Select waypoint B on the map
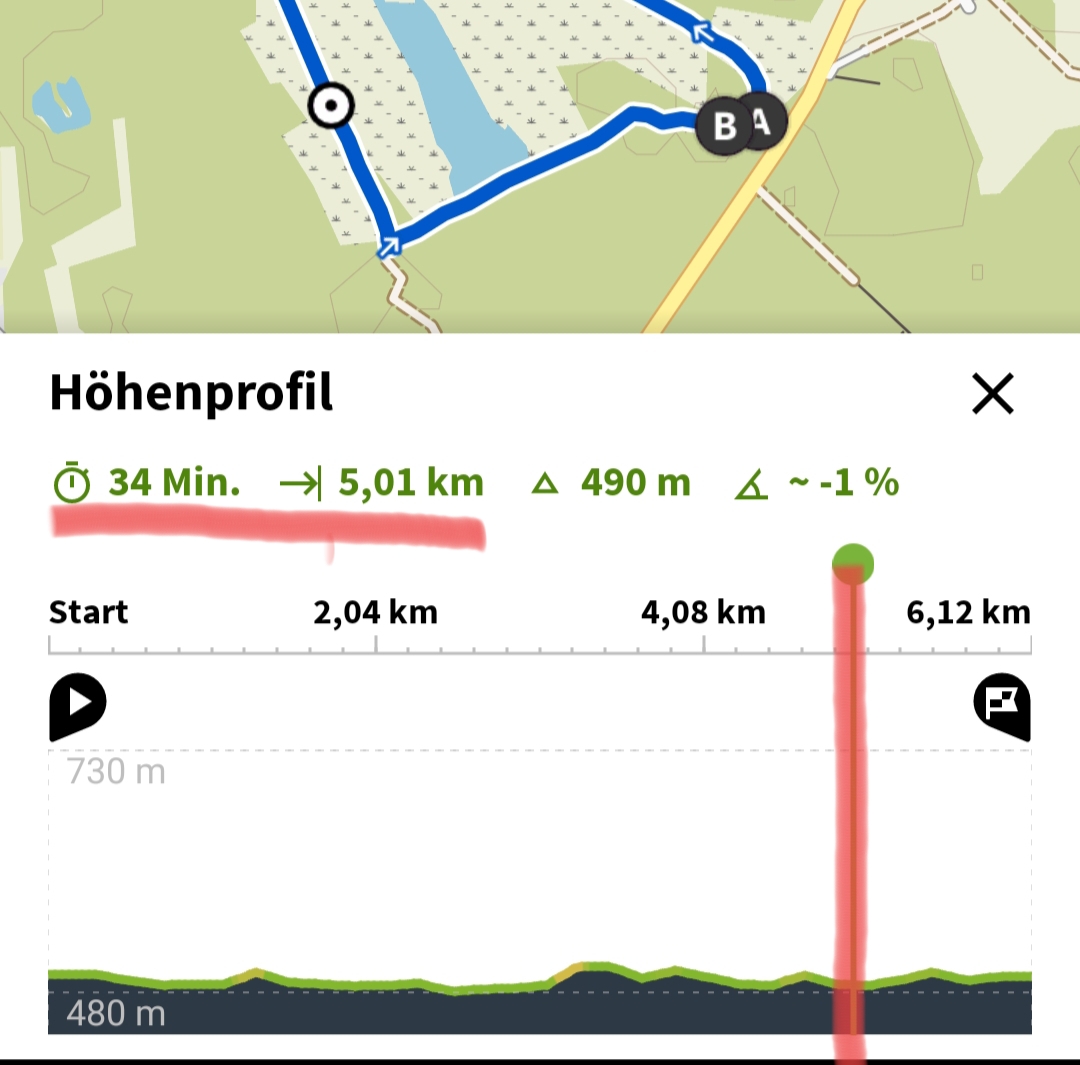Image resolution: width=1080 pixels, height=1065 pixels. 724,127
